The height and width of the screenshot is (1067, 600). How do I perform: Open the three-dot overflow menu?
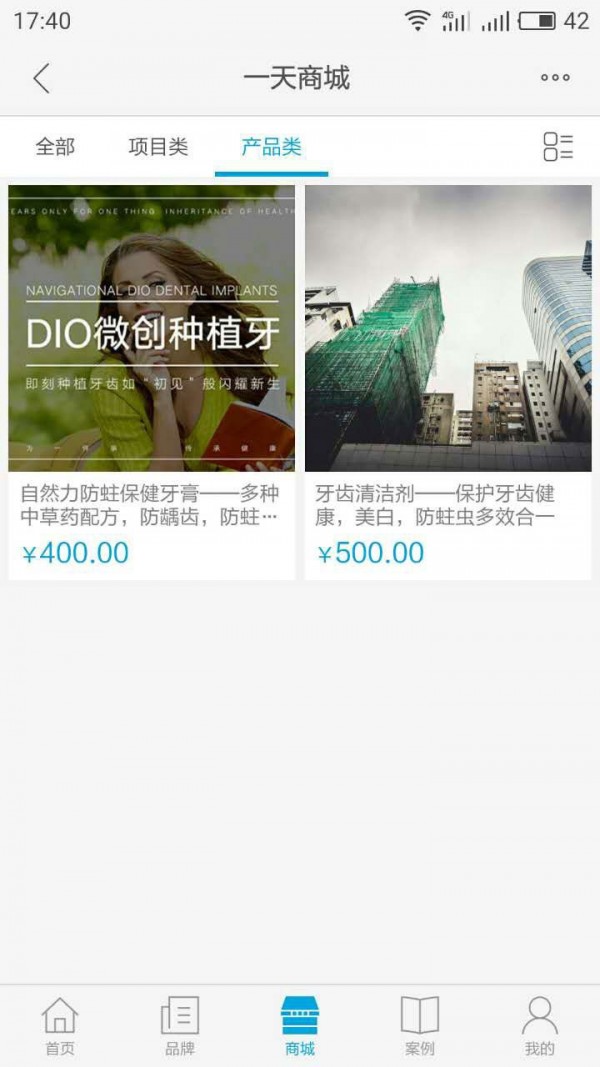coord(555,78)
